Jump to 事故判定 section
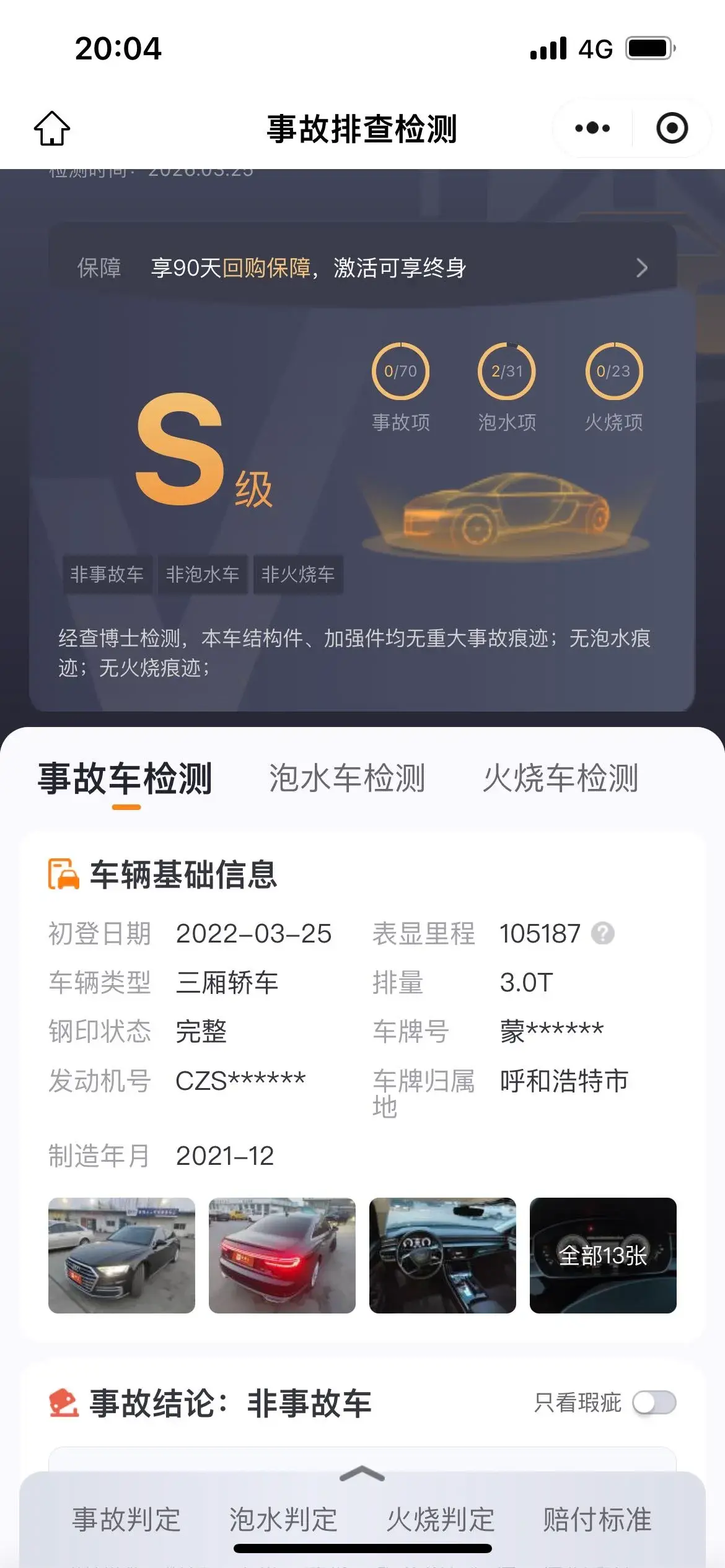Viewport: 725px width, 1568px height. [x=126, y=1520]
